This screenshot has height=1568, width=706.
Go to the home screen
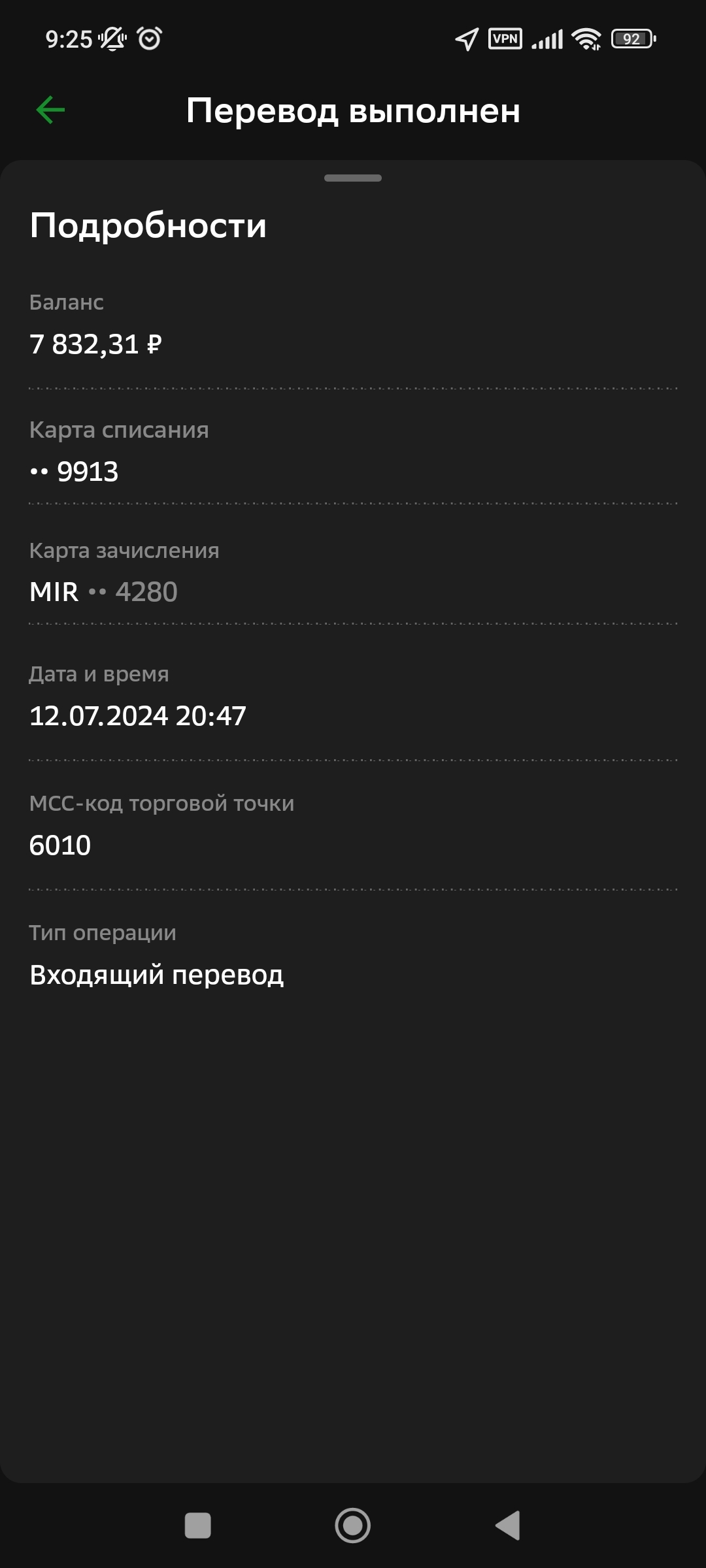(x=353, y=1526)
